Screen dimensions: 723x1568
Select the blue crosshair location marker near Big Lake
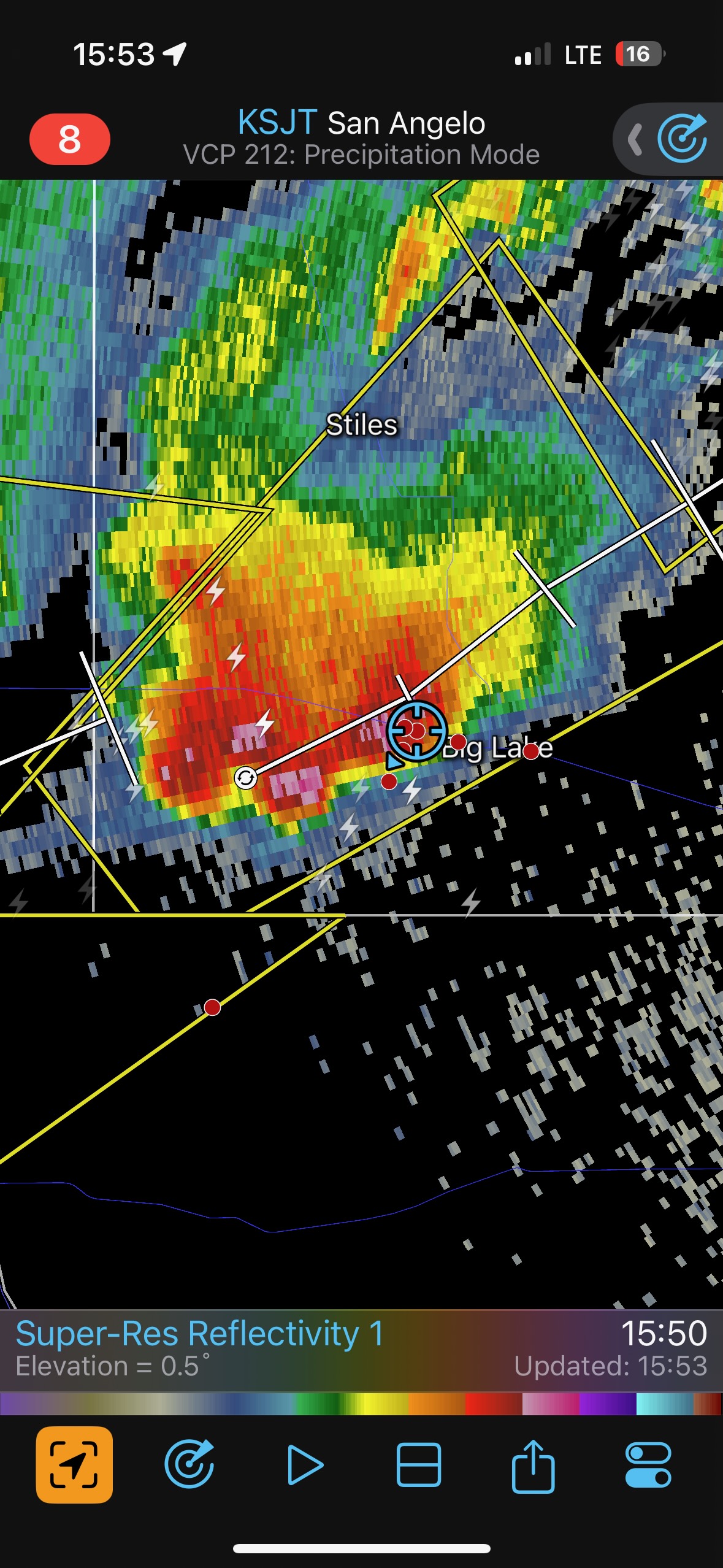416,731
